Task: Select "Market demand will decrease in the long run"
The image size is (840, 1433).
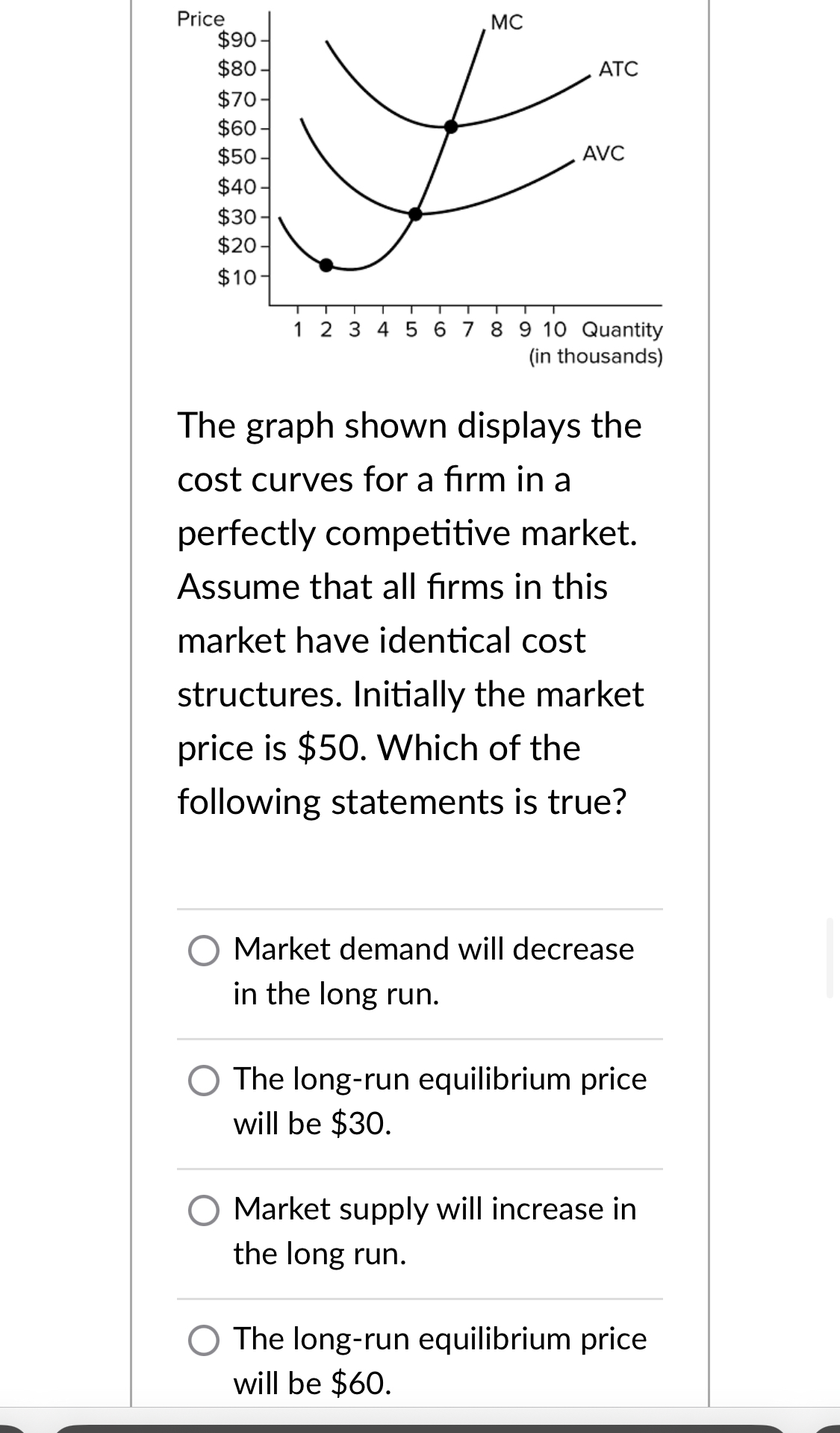Action: (203, 951)
